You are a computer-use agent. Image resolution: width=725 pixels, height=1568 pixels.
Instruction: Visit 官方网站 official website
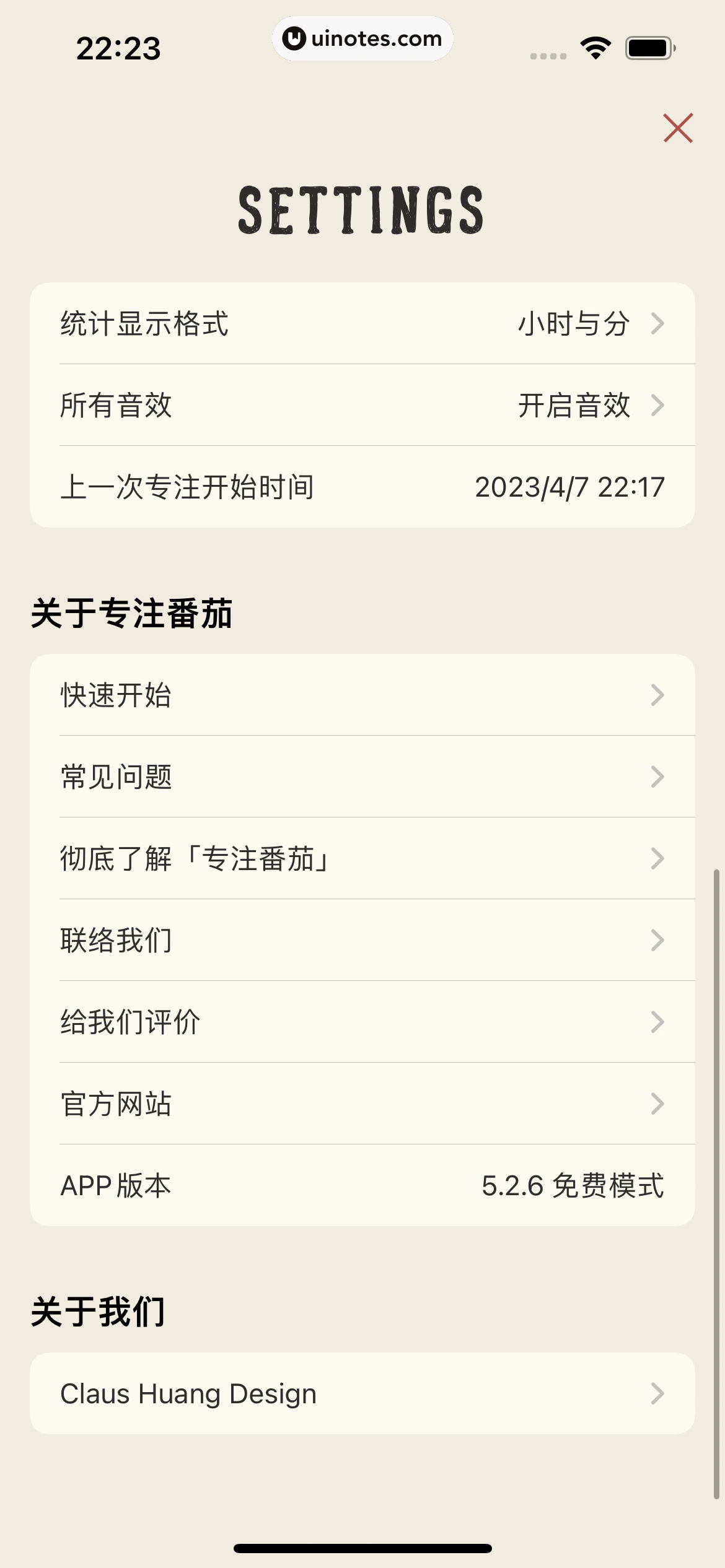(362, 1103)
